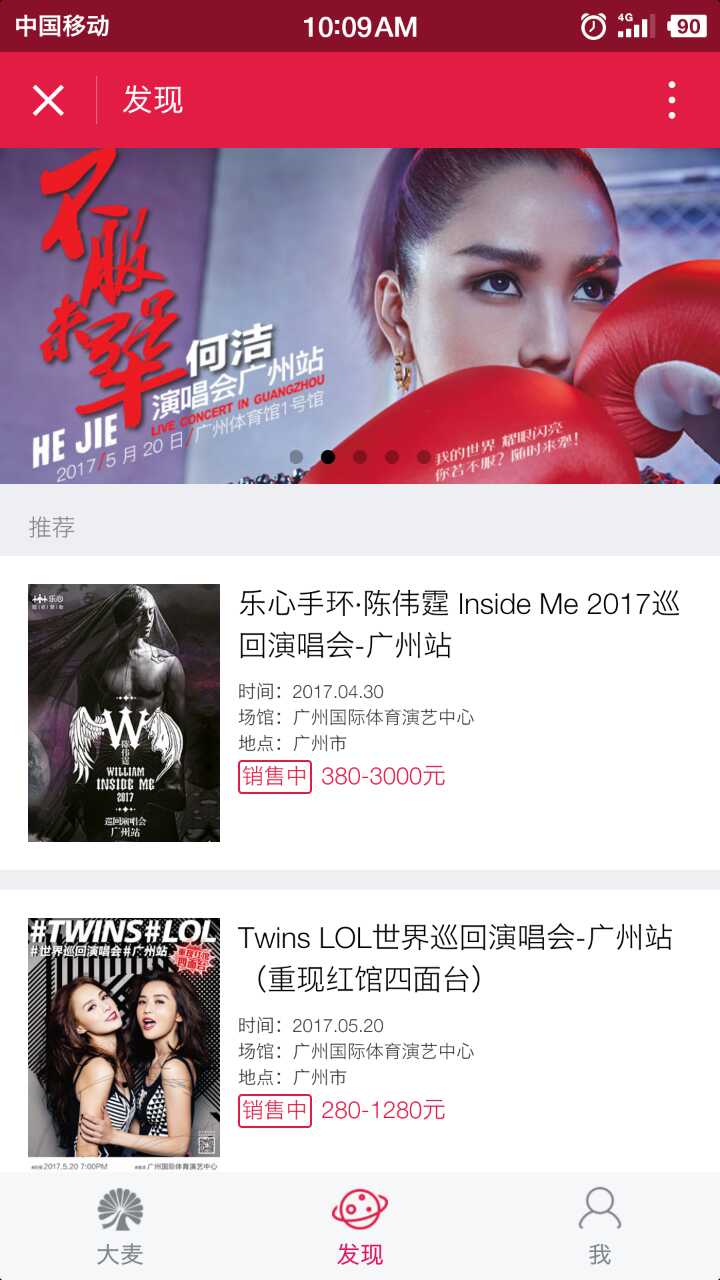This screenshot has width=720, height=1280.
Task: Select the 发现 tab
Action: click(x=360, y=1227)
